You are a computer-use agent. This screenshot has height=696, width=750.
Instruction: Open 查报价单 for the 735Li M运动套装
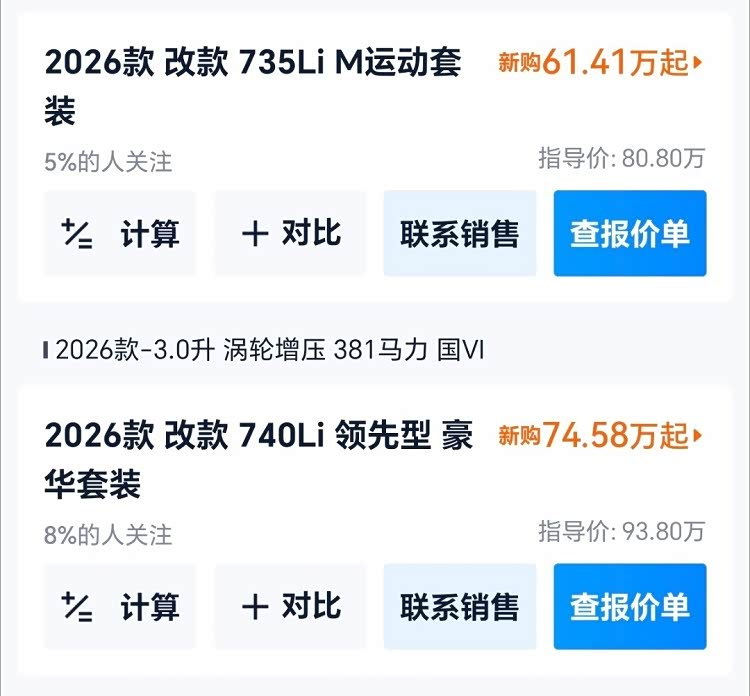[x=630, y=234]
